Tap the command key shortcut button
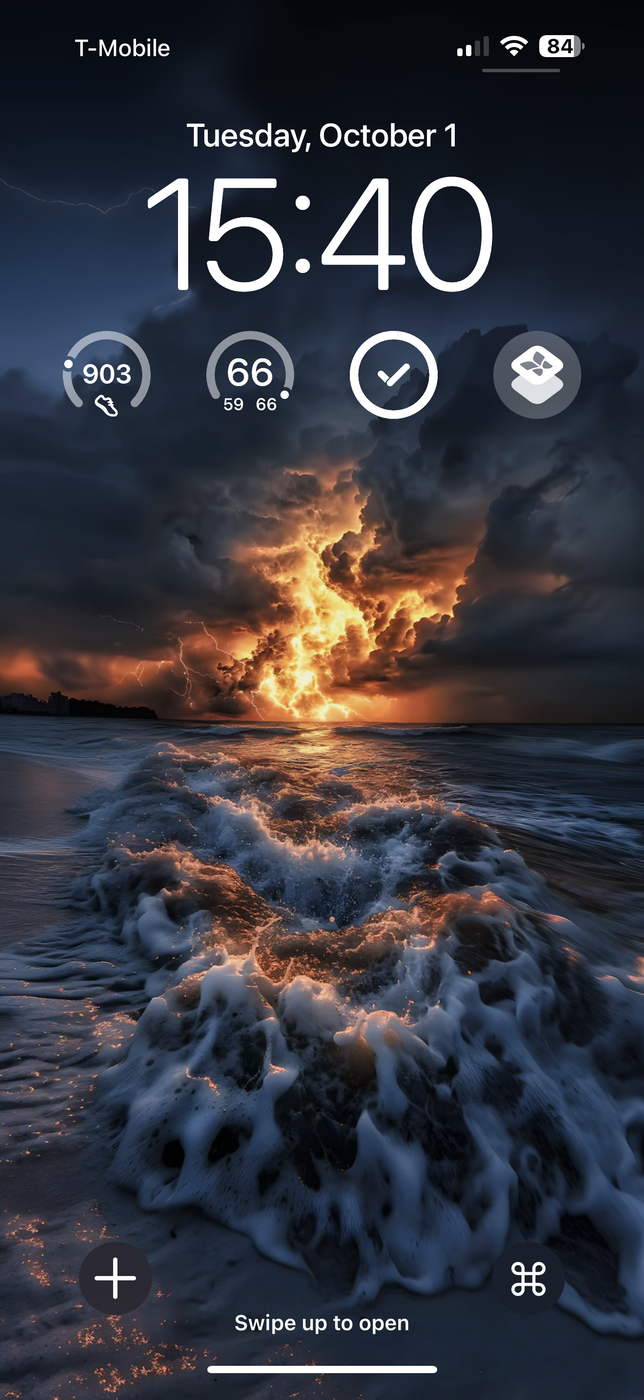Image resolution: width=644 pixels, height=1400 pixels. click(x=528, y=1278)
